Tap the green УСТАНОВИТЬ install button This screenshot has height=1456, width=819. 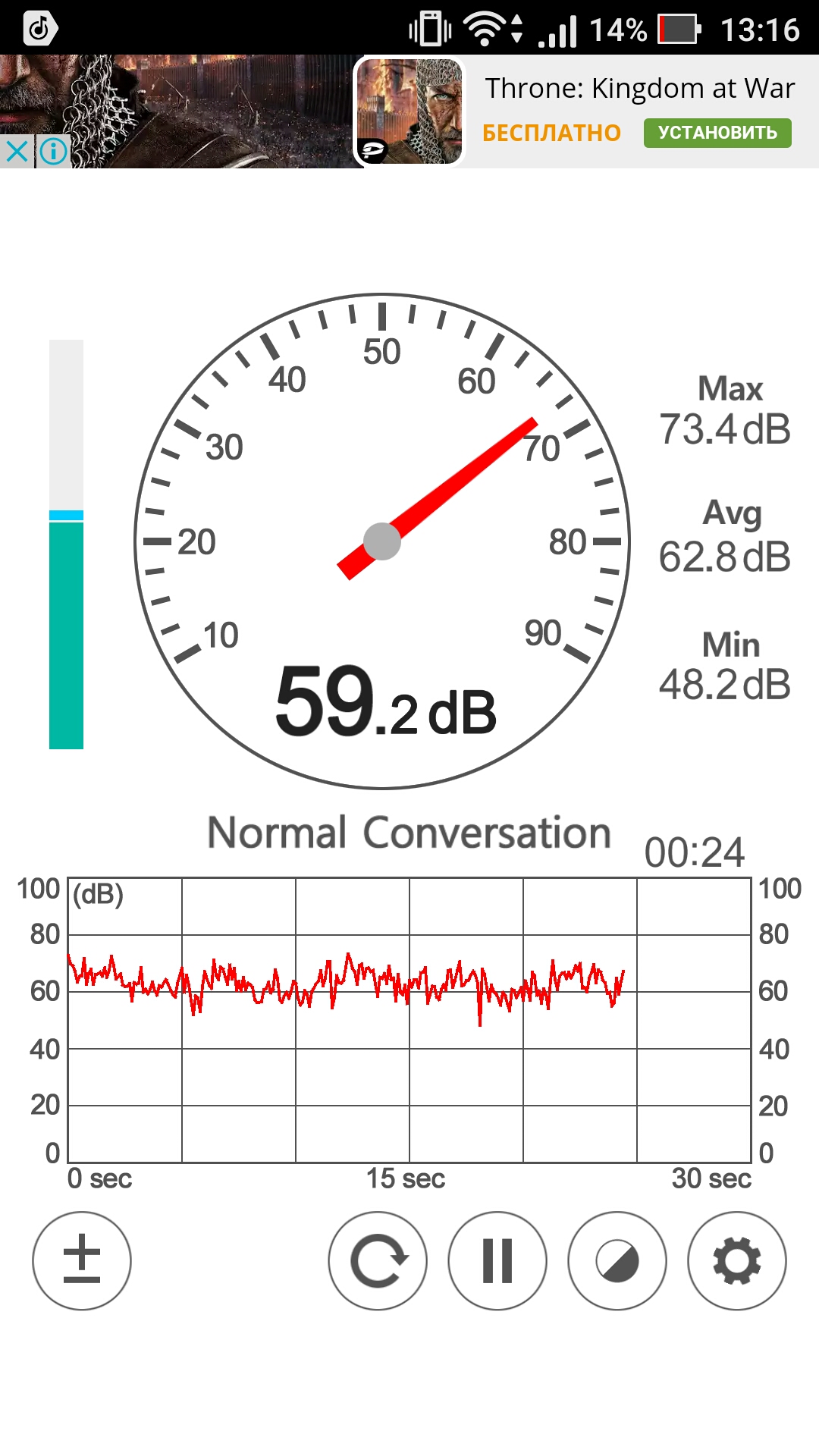[717, 133]
